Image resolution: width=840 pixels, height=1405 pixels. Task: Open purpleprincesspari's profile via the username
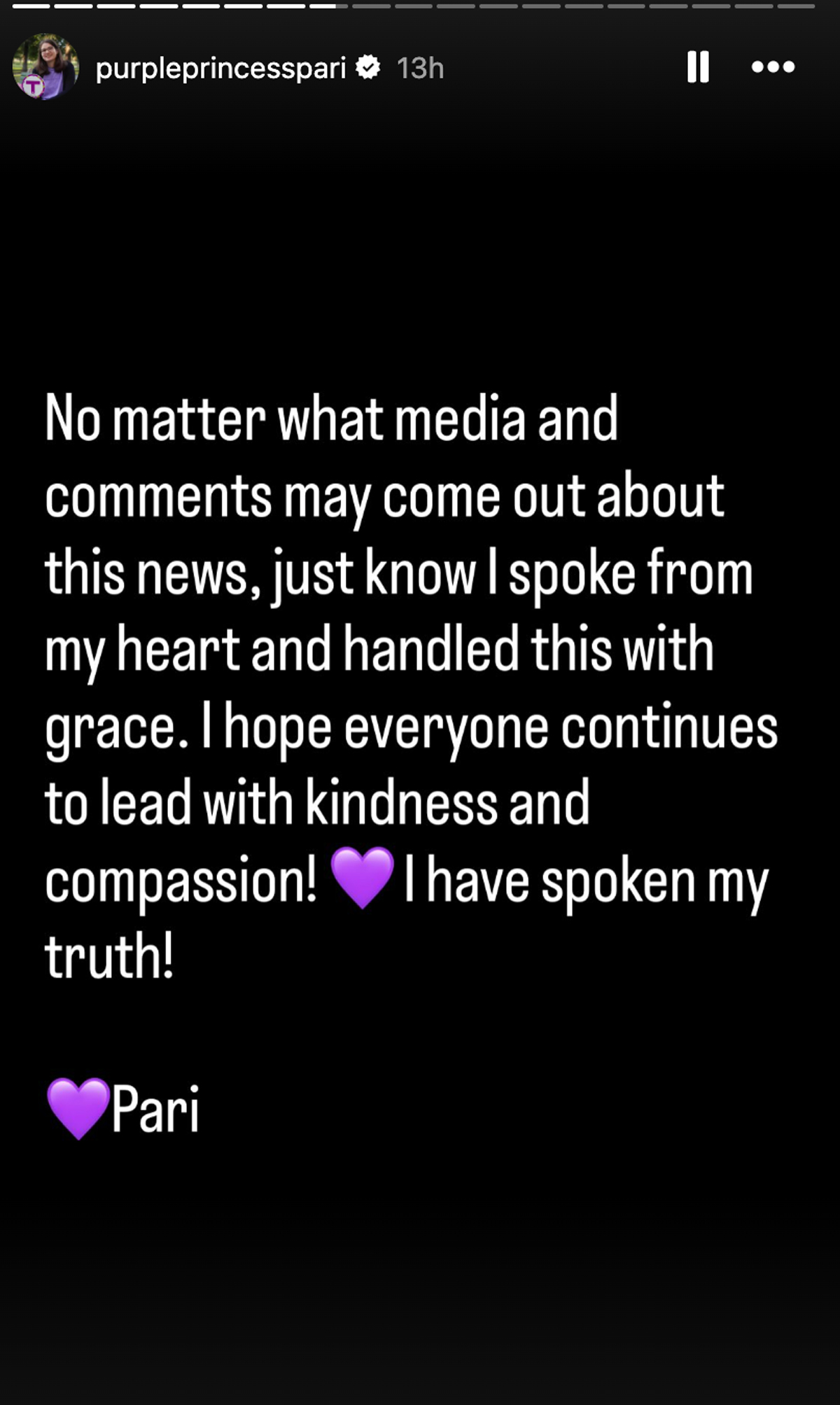click(x=224, y=67)
